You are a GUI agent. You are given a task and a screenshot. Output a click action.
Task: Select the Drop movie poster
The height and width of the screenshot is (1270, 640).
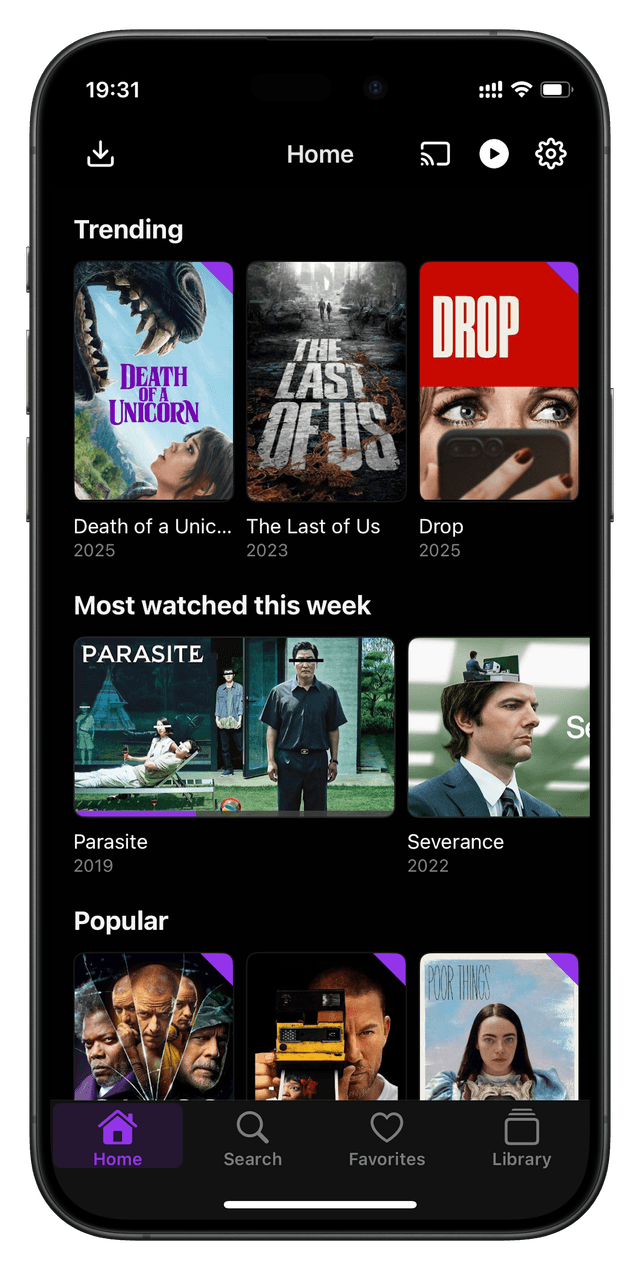[x=499, y=381]
